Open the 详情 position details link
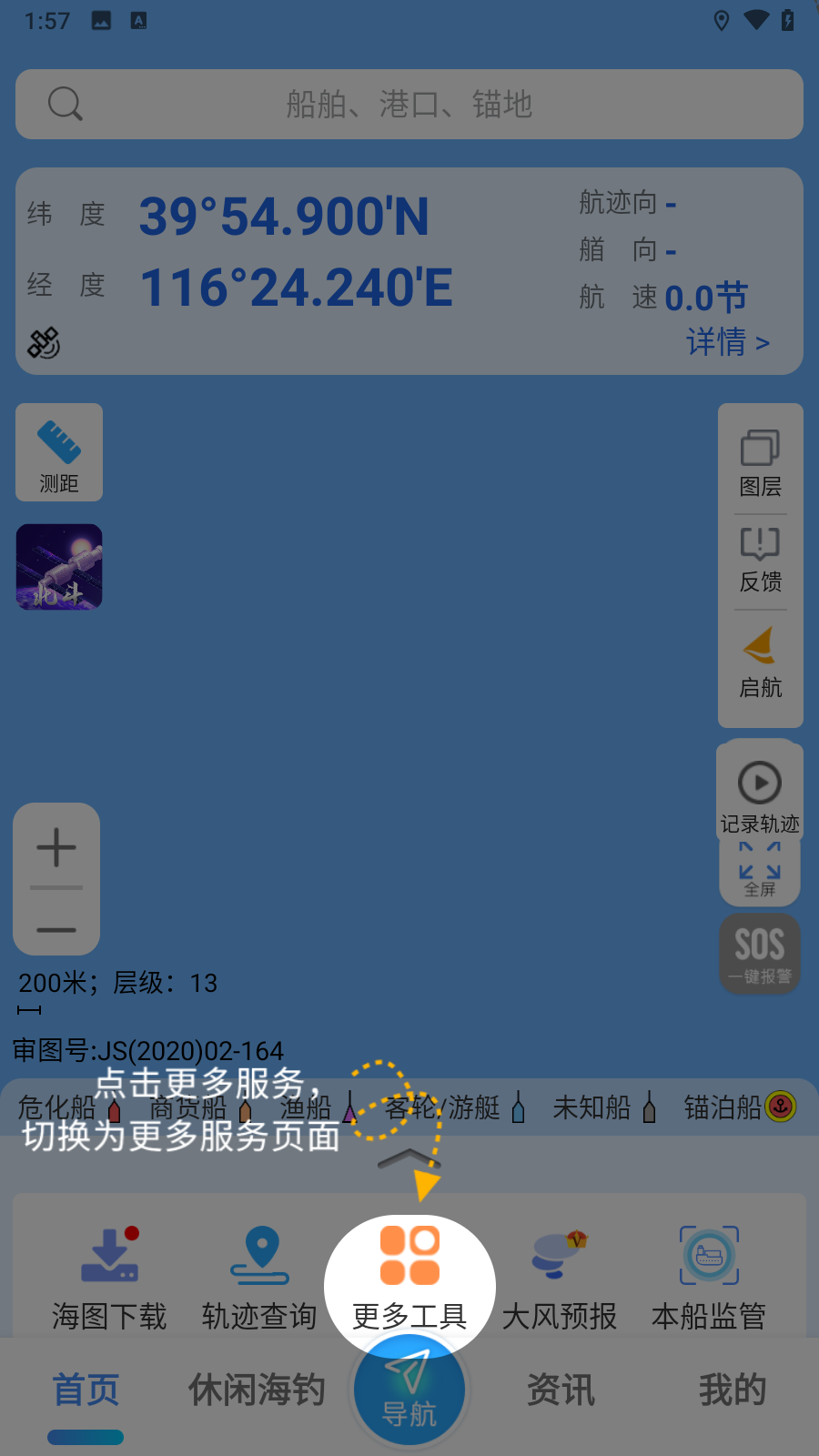 tap(728, 342)
